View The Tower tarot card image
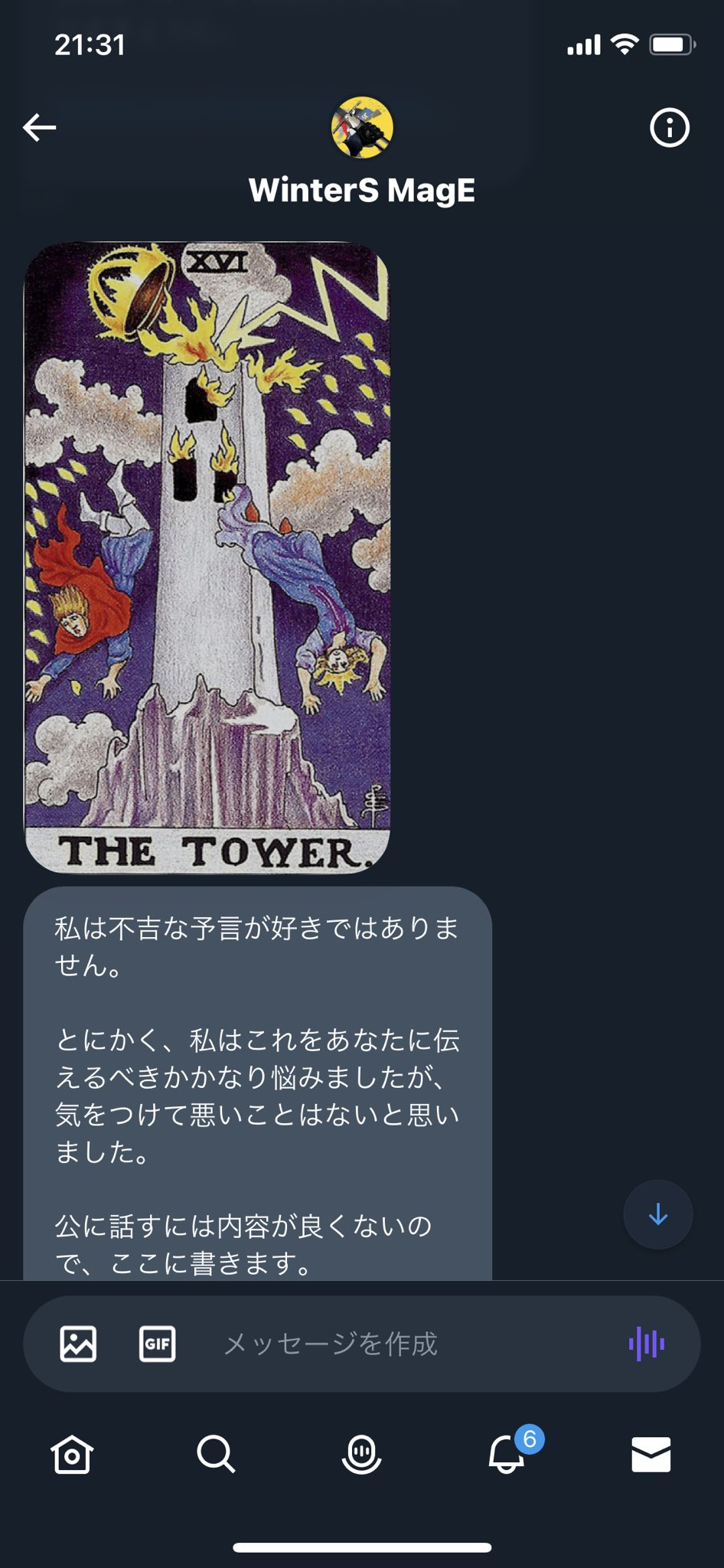 click(207, 557)
